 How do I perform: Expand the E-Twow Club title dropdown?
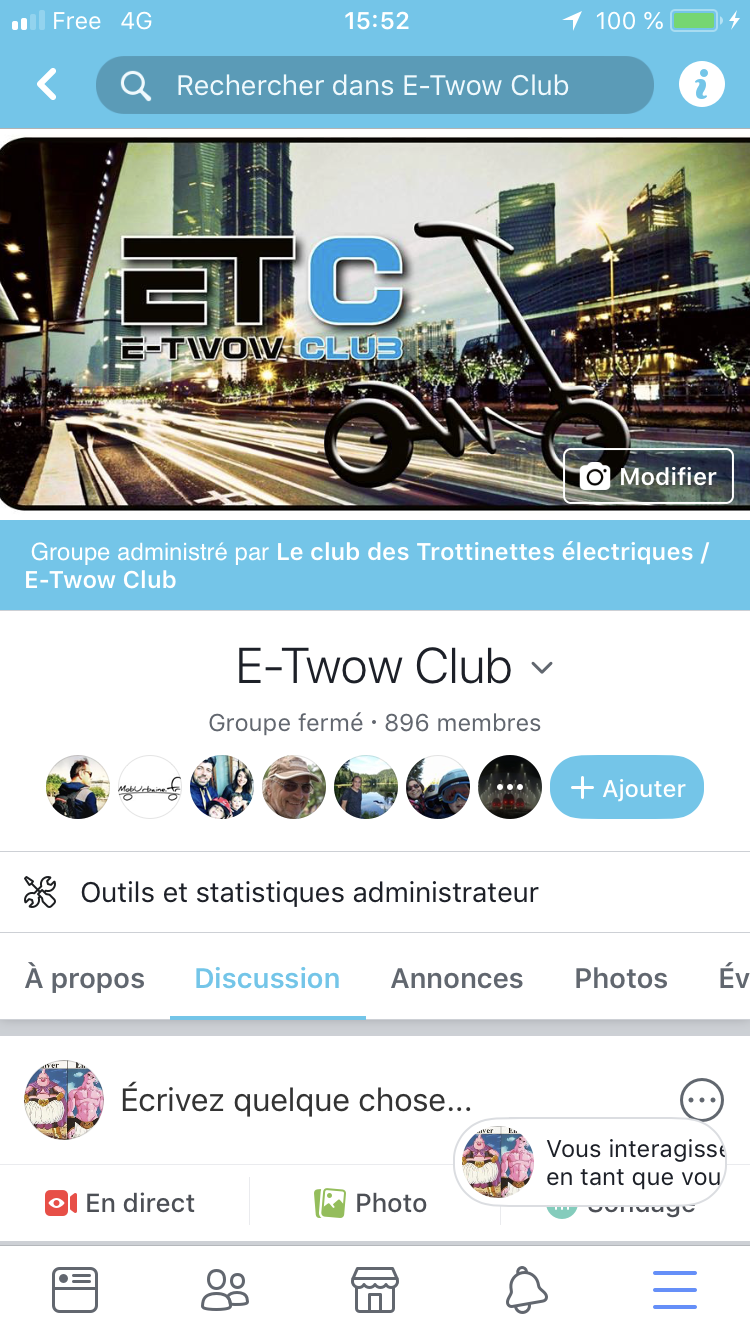coord(541,668)
